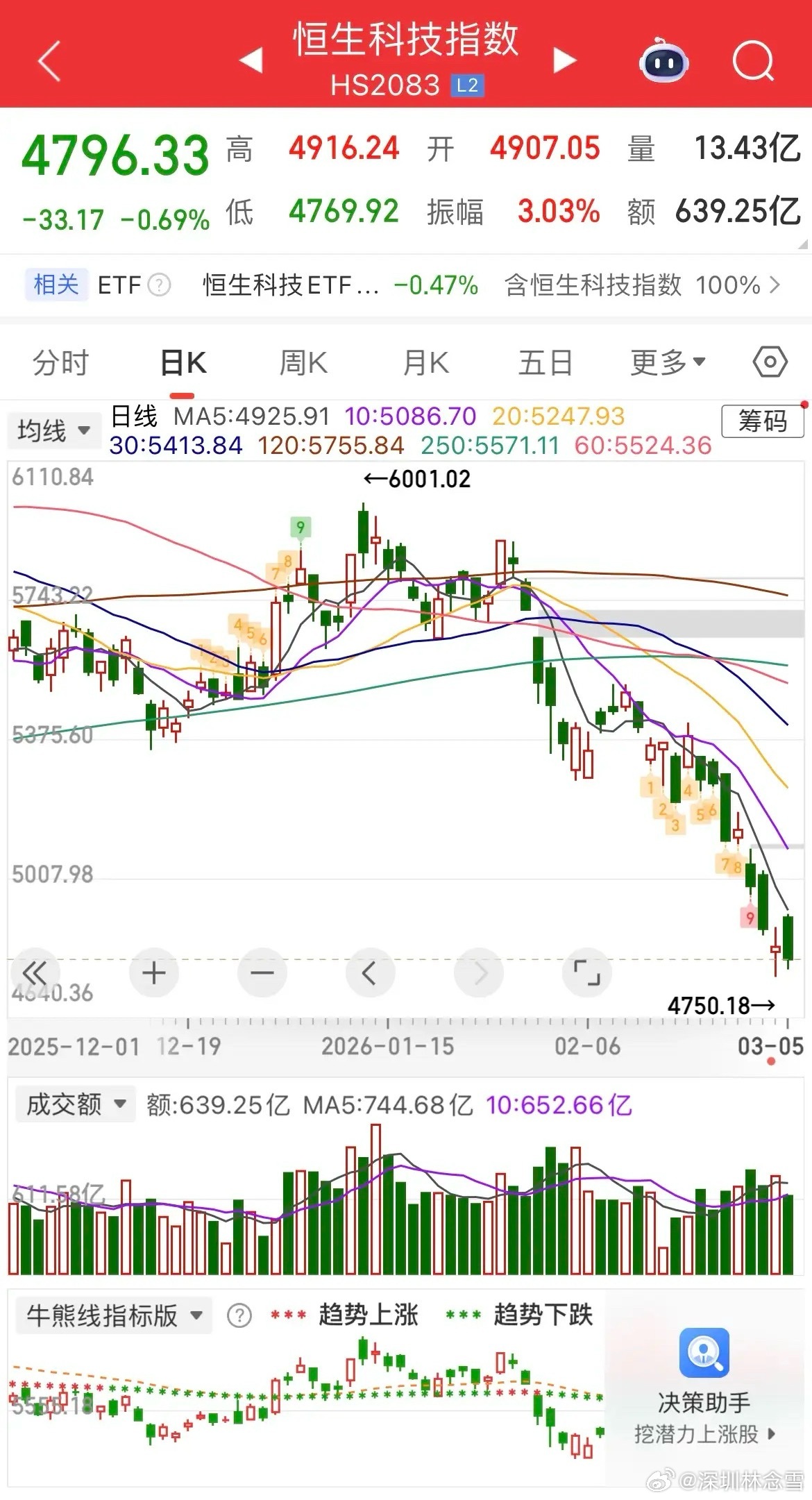This screenshot has height=1500, width=812.
Task: Click the back arrow to exit
Action: click(47, 62)
